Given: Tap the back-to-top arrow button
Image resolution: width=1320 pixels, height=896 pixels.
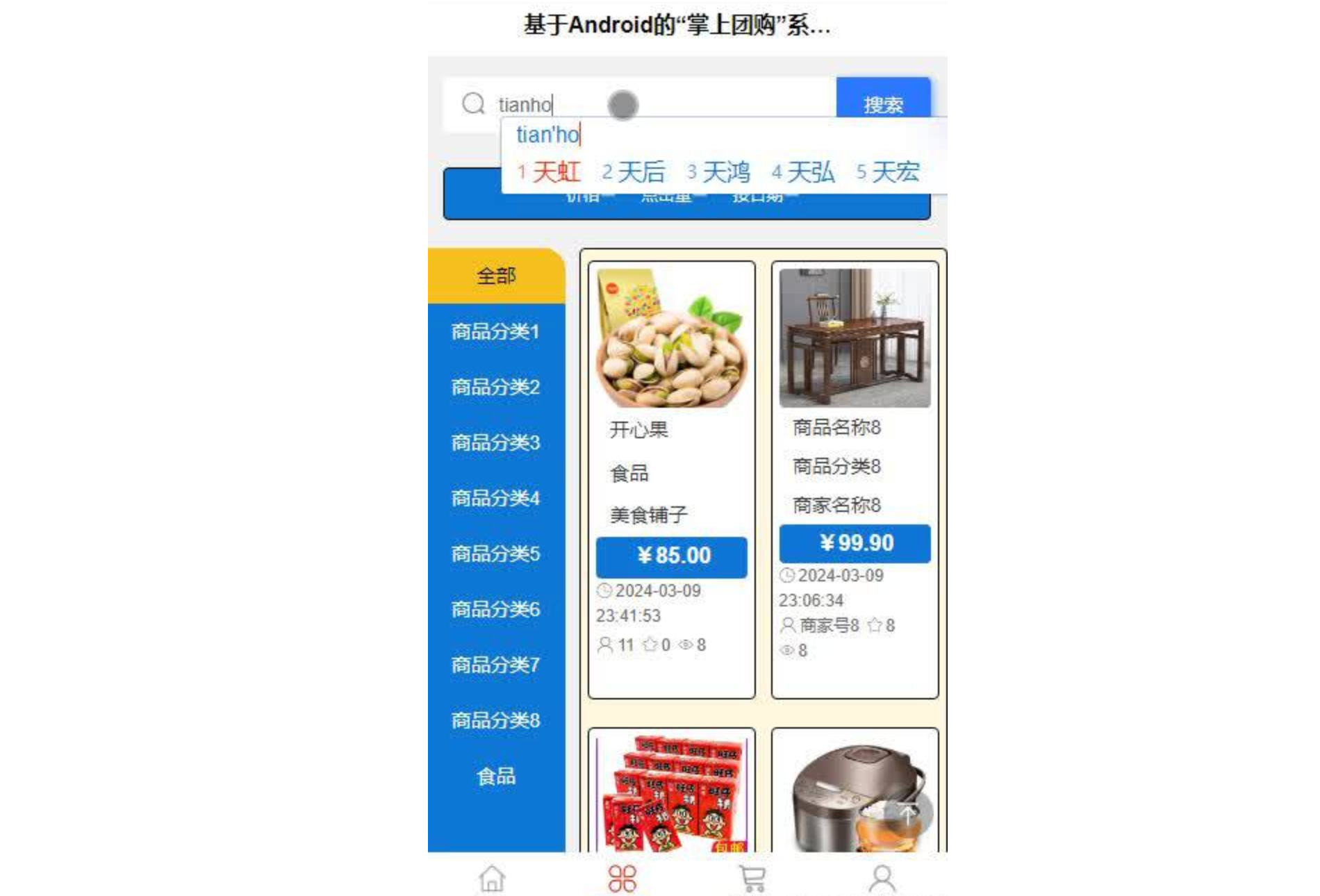Looking at the screenshot, I should point(907,813).
